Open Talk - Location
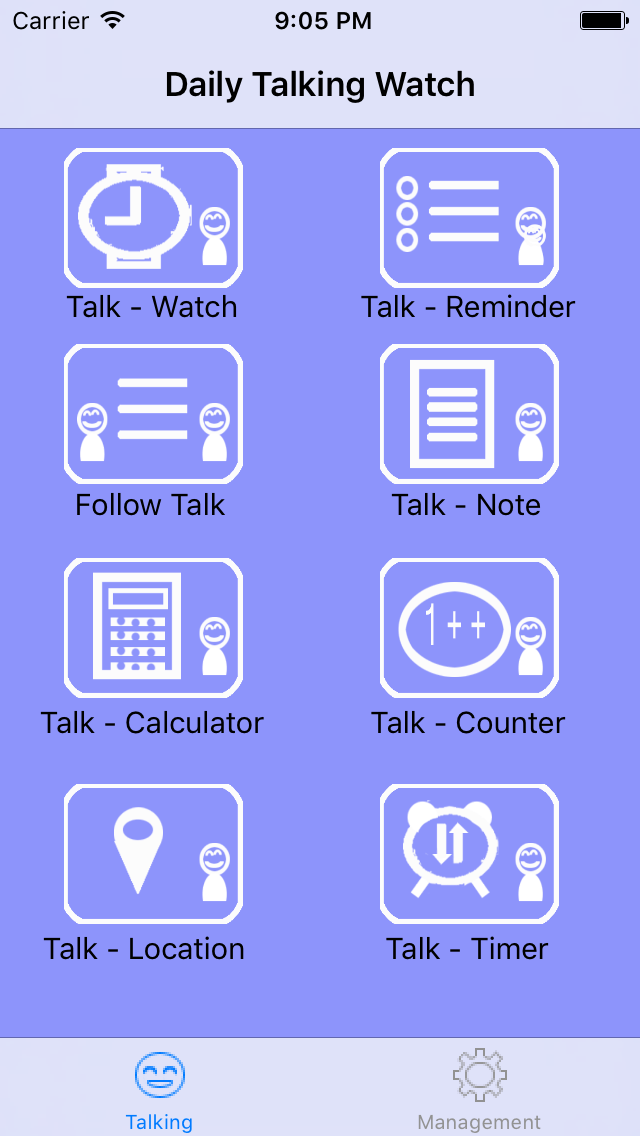The height and width of the screenshot is (1136, 640). [x=153, y=854]
